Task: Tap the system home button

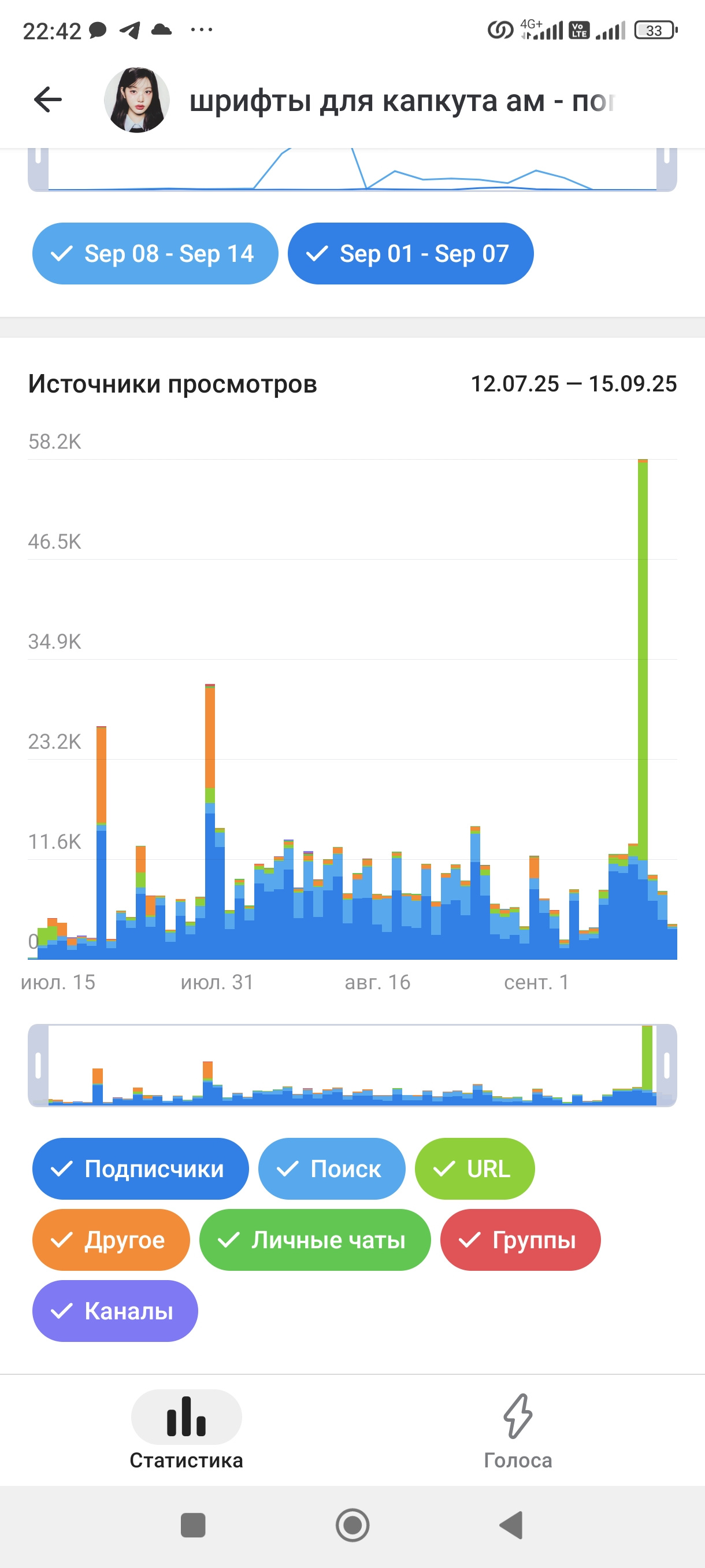Action: click(353, 1525)
